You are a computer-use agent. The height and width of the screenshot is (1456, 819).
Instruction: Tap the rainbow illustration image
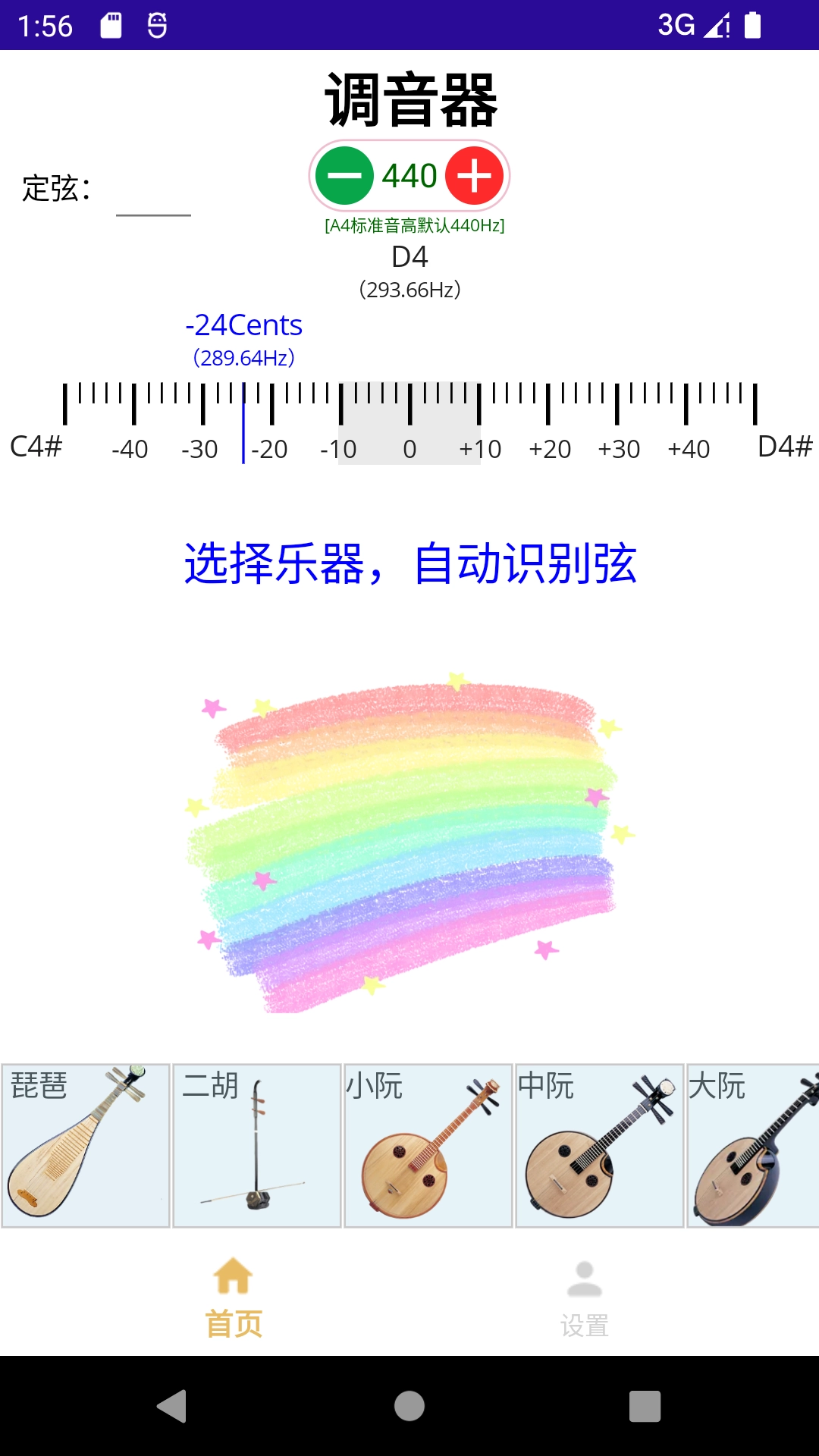click(x=409, y=842)
